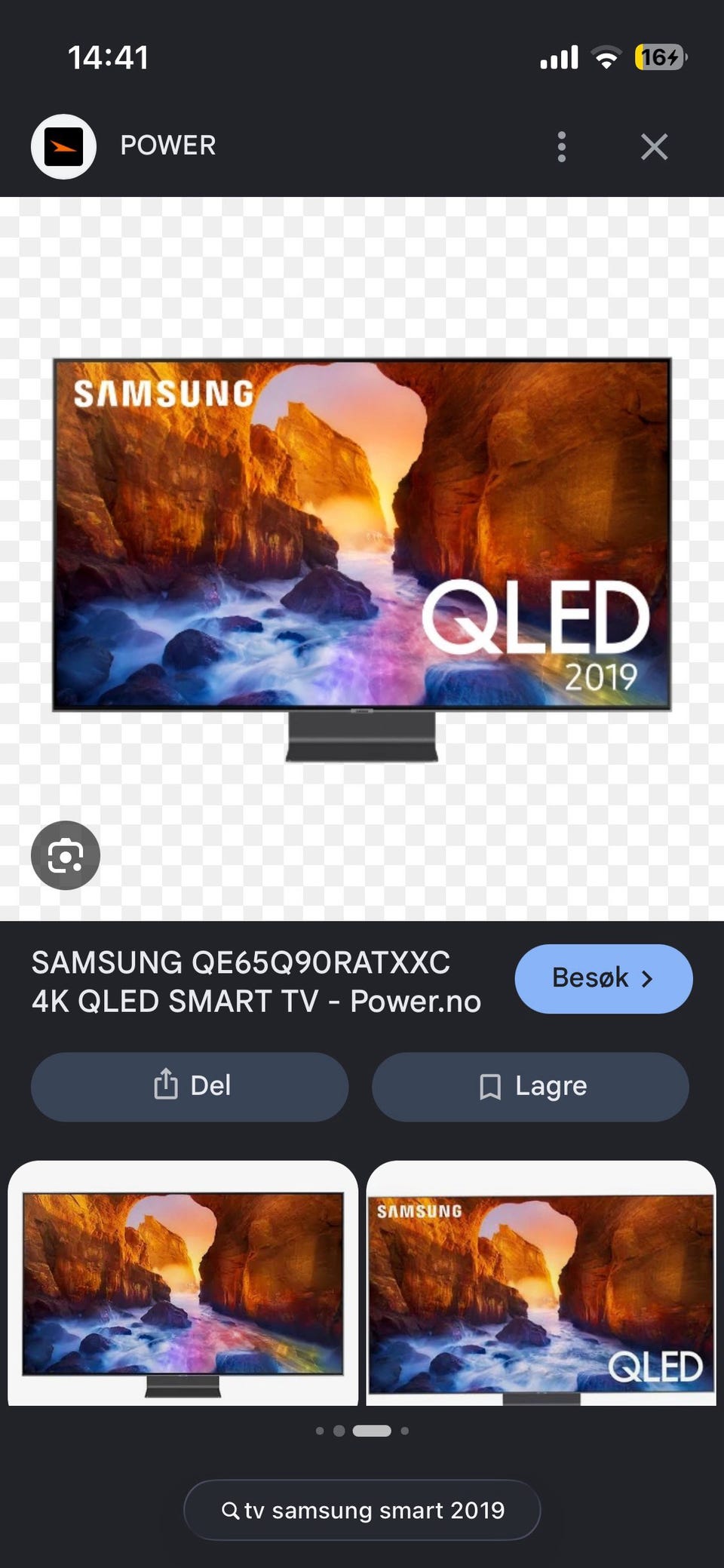Open the main Samsung QLED 2019 image
The height and width of the screenshot is (1568, 724).
pos(362,559)
